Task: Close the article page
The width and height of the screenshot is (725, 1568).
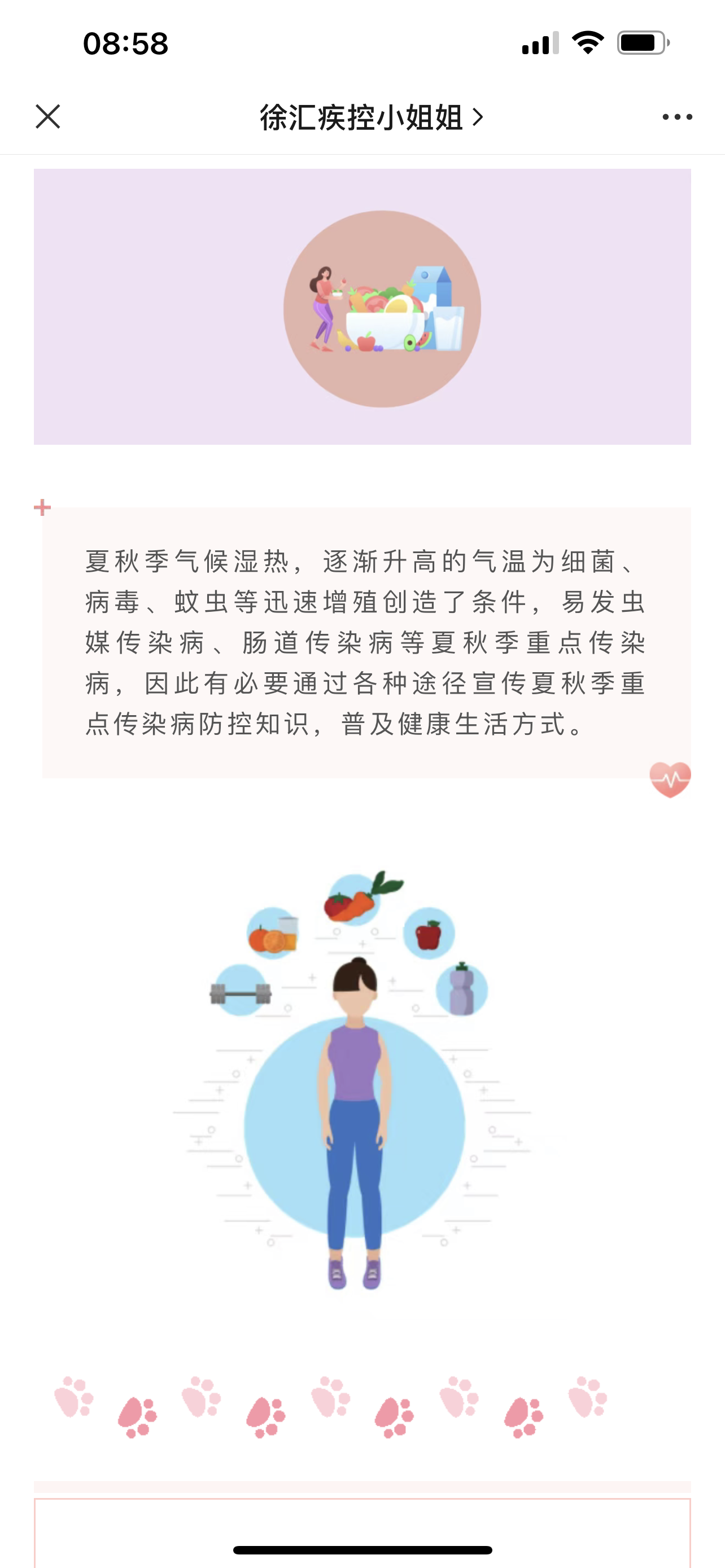Action: point(47,116)
